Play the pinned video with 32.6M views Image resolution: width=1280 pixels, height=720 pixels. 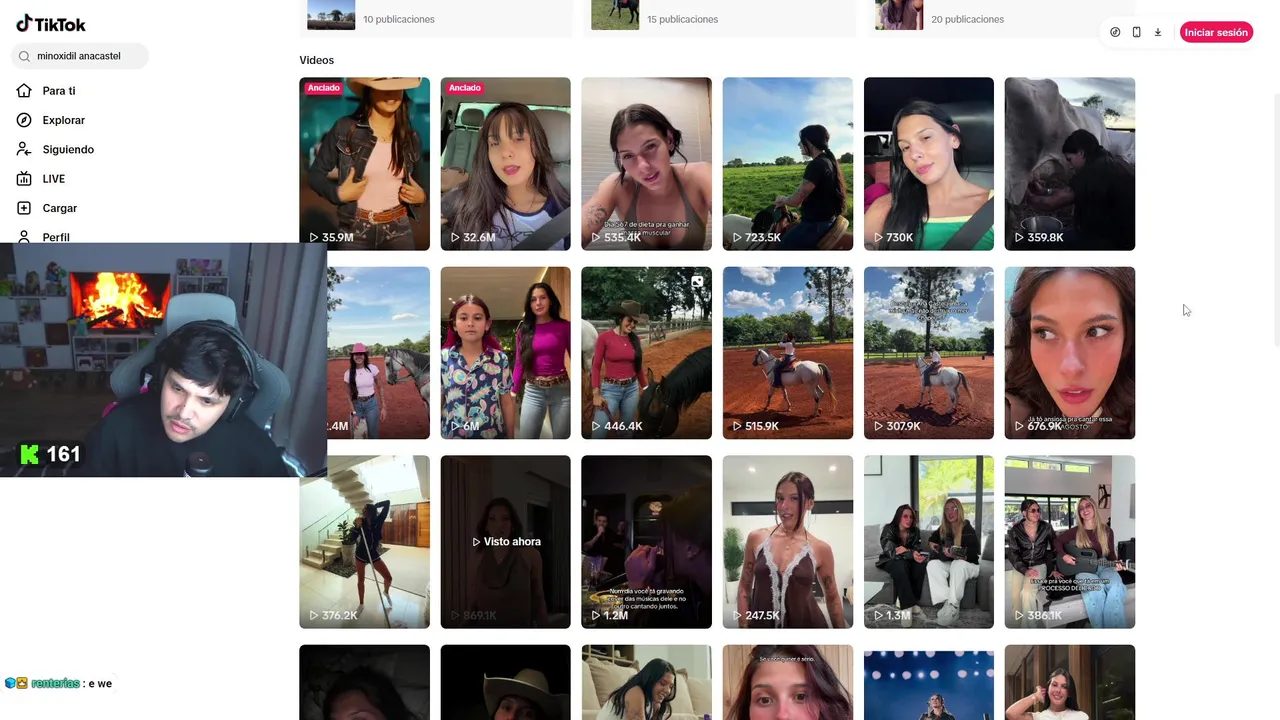coord(505,164)
